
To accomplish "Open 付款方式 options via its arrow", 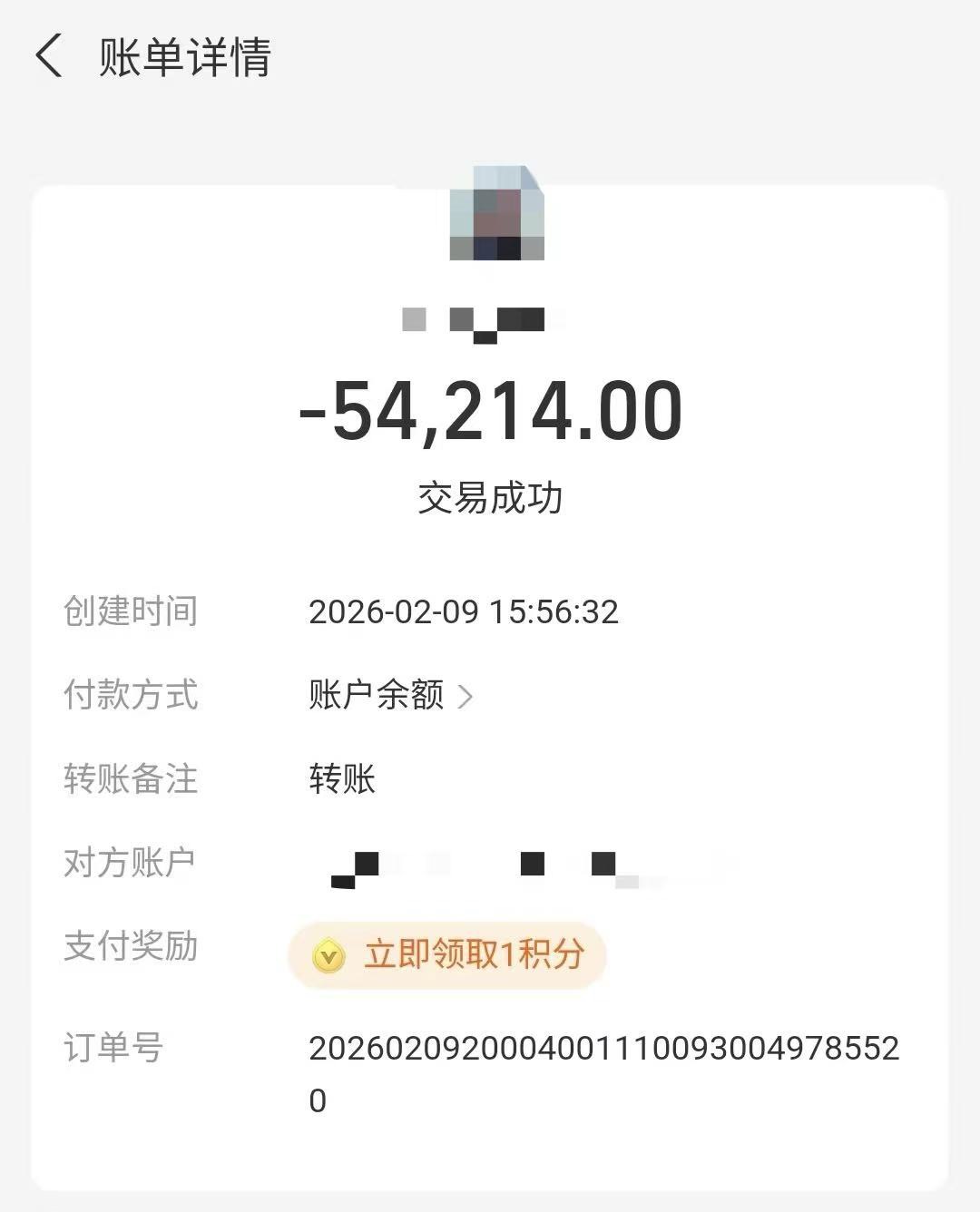I will [x=468, y=695].
